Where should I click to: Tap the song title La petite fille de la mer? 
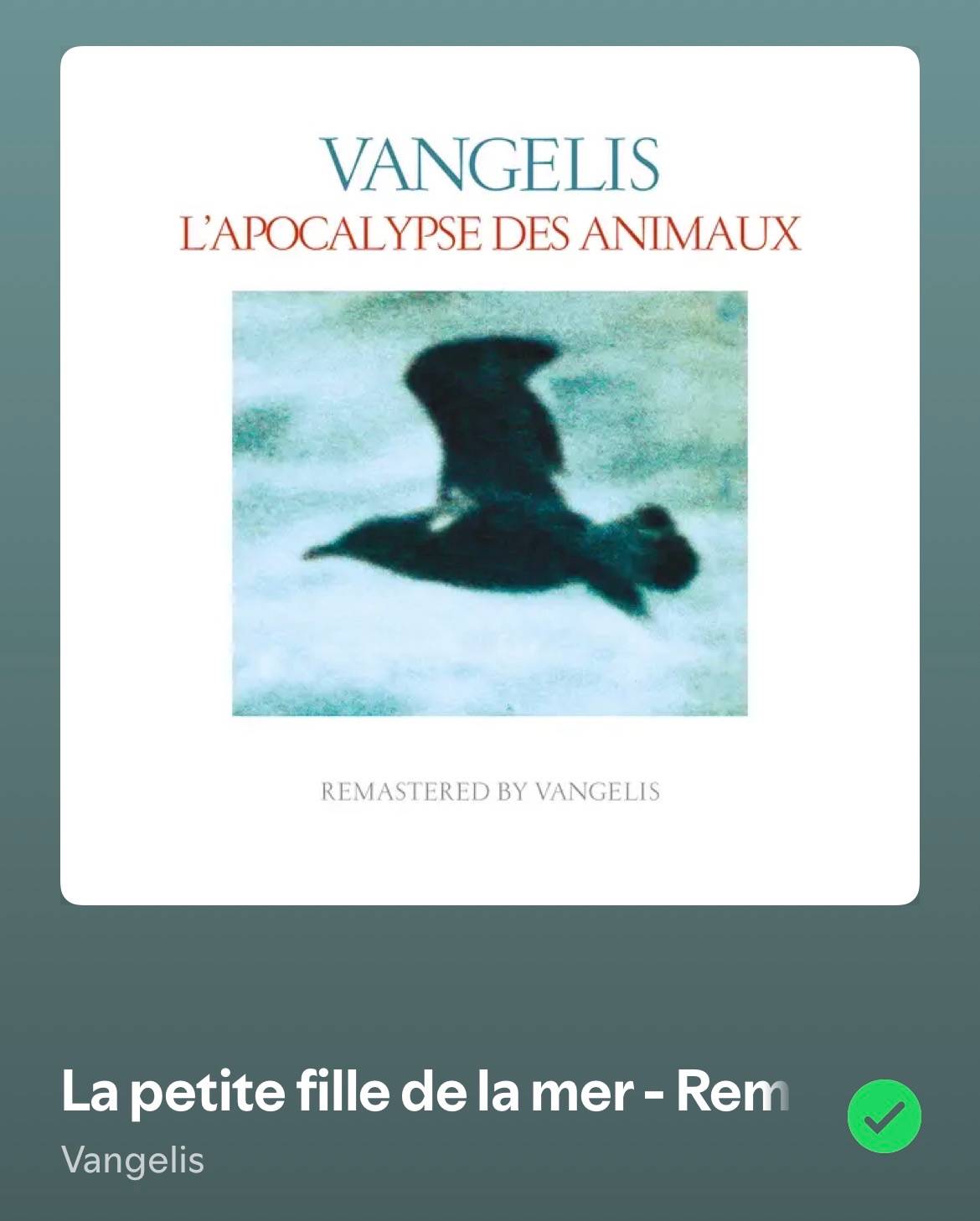(426, 1092)
